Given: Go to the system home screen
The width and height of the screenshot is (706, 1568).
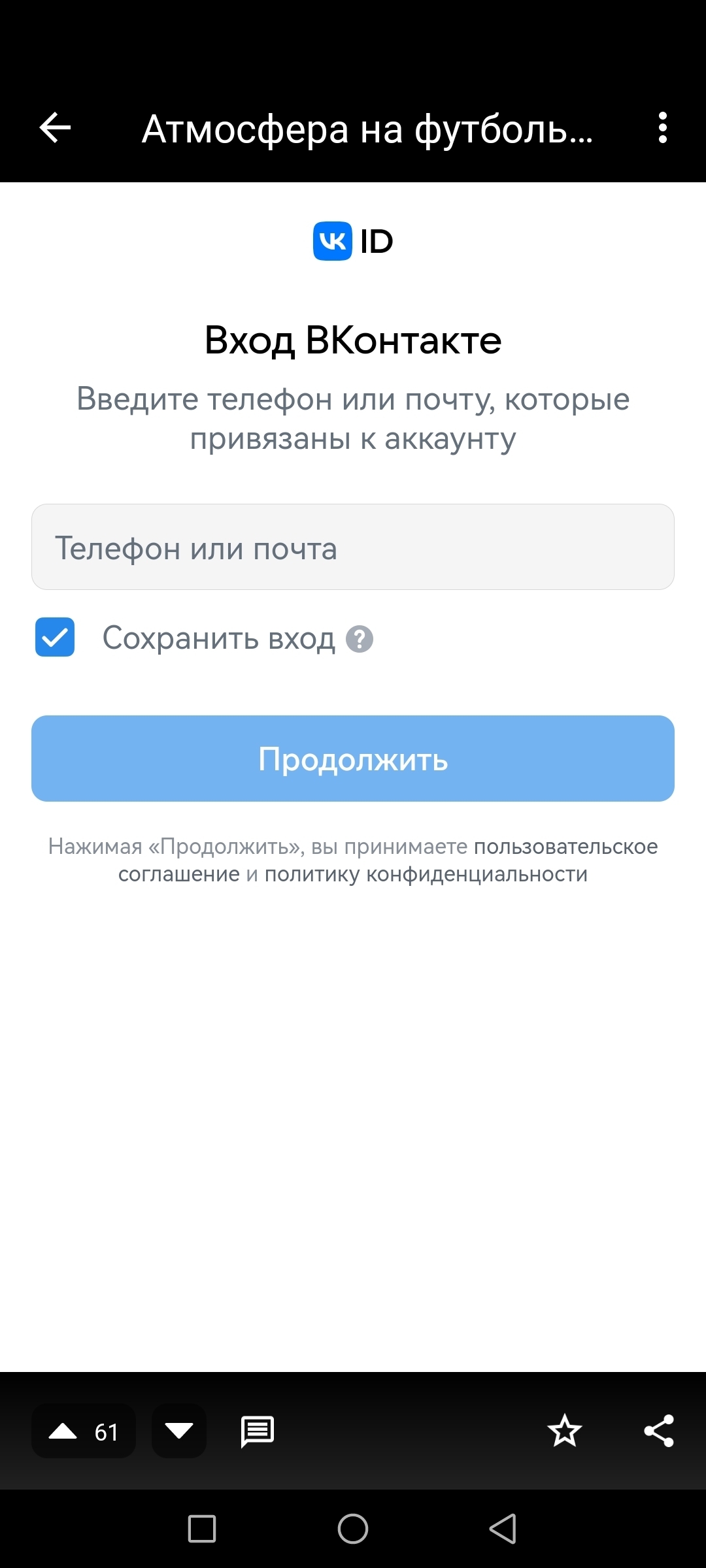Looking at the screenshot, I should (353, 1529).
